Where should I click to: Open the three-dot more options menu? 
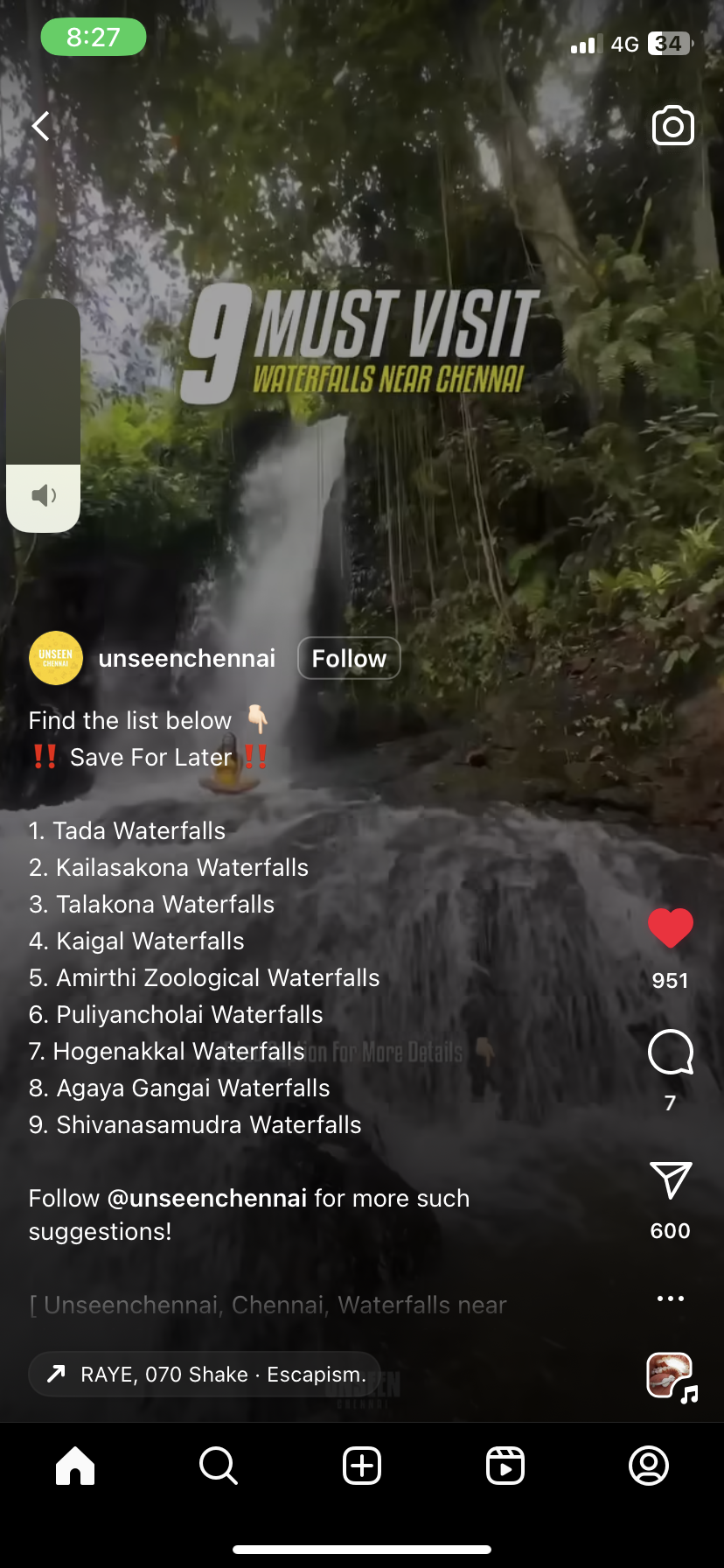click(x=671, y=1298)
